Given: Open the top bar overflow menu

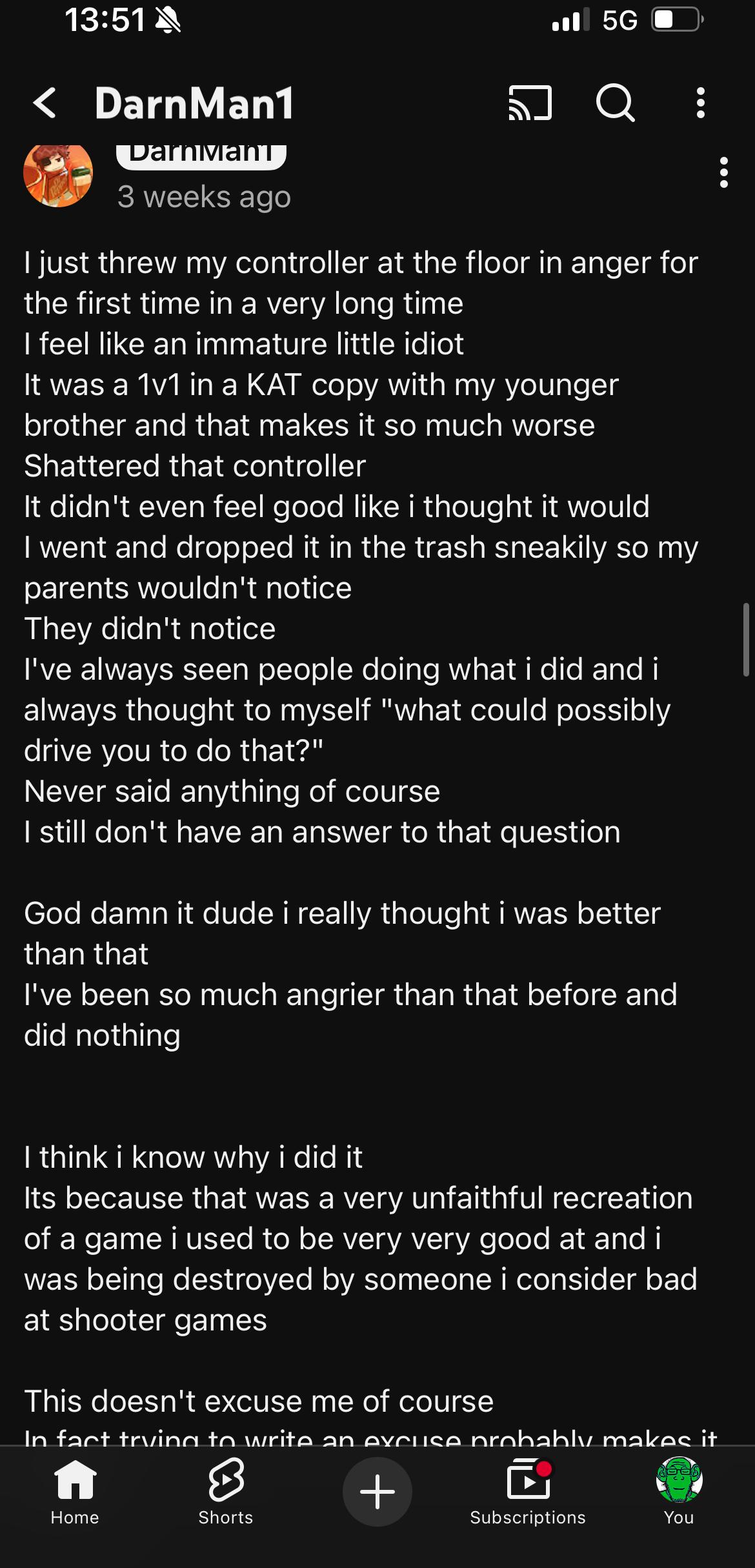Looking at the screenshot, I should (700, 103).
